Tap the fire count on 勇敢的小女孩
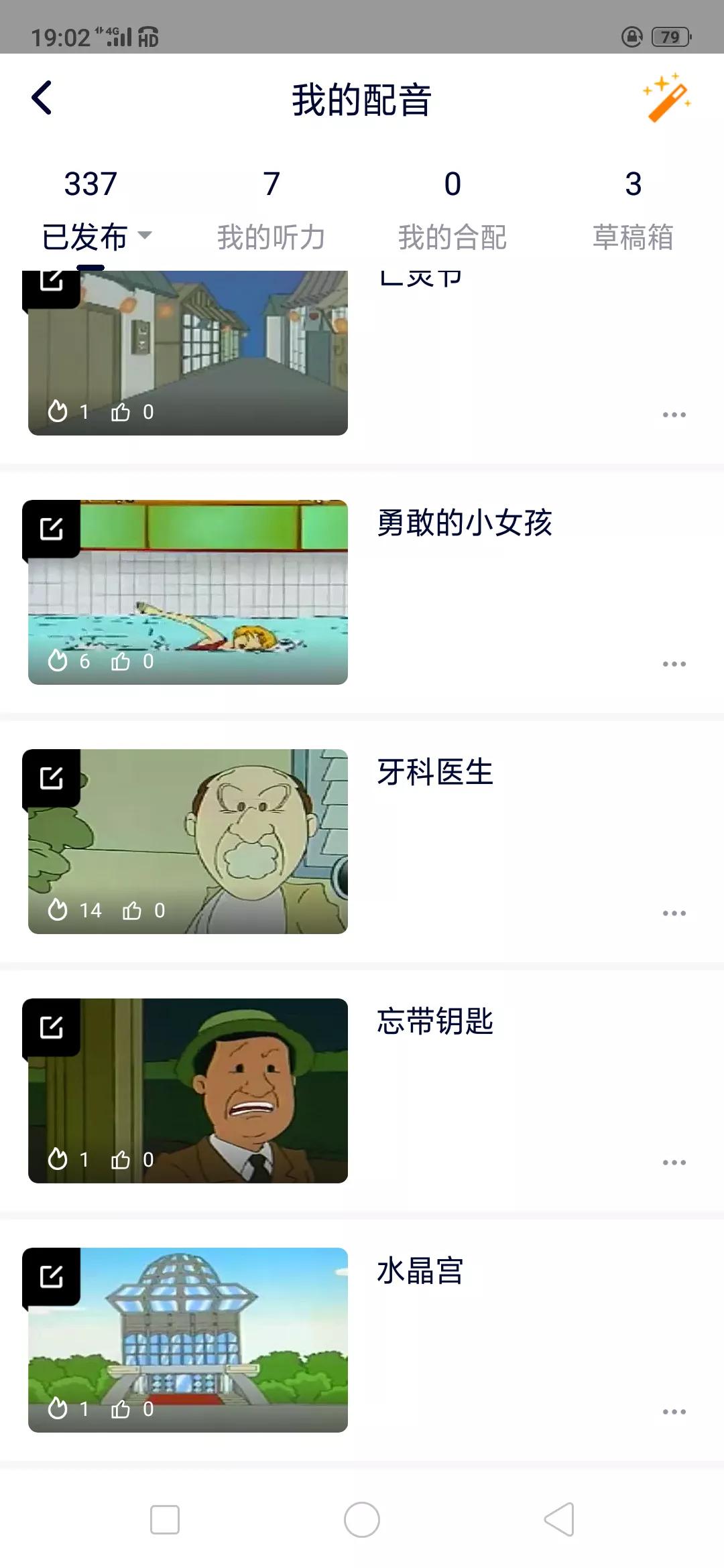 point(57,662)
